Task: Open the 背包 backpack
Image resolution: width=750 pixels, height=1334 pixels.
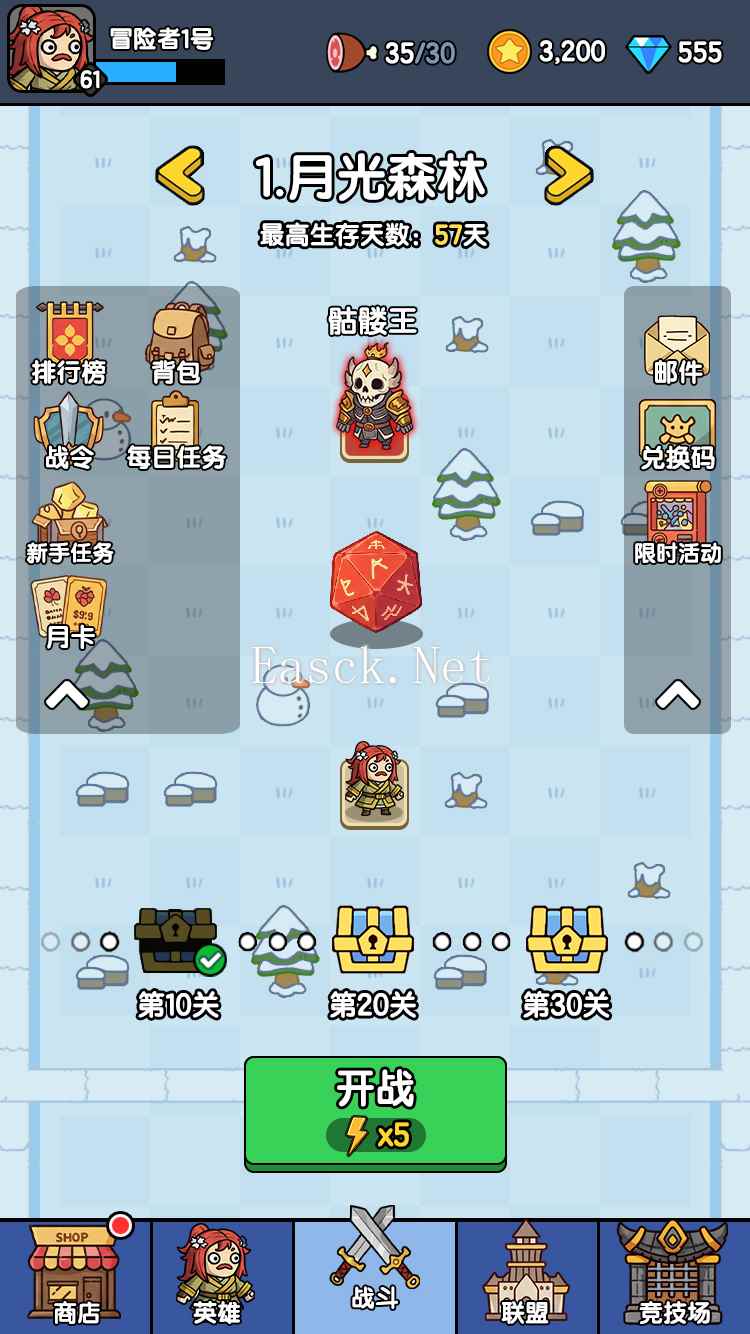Action: coord(177,343)
